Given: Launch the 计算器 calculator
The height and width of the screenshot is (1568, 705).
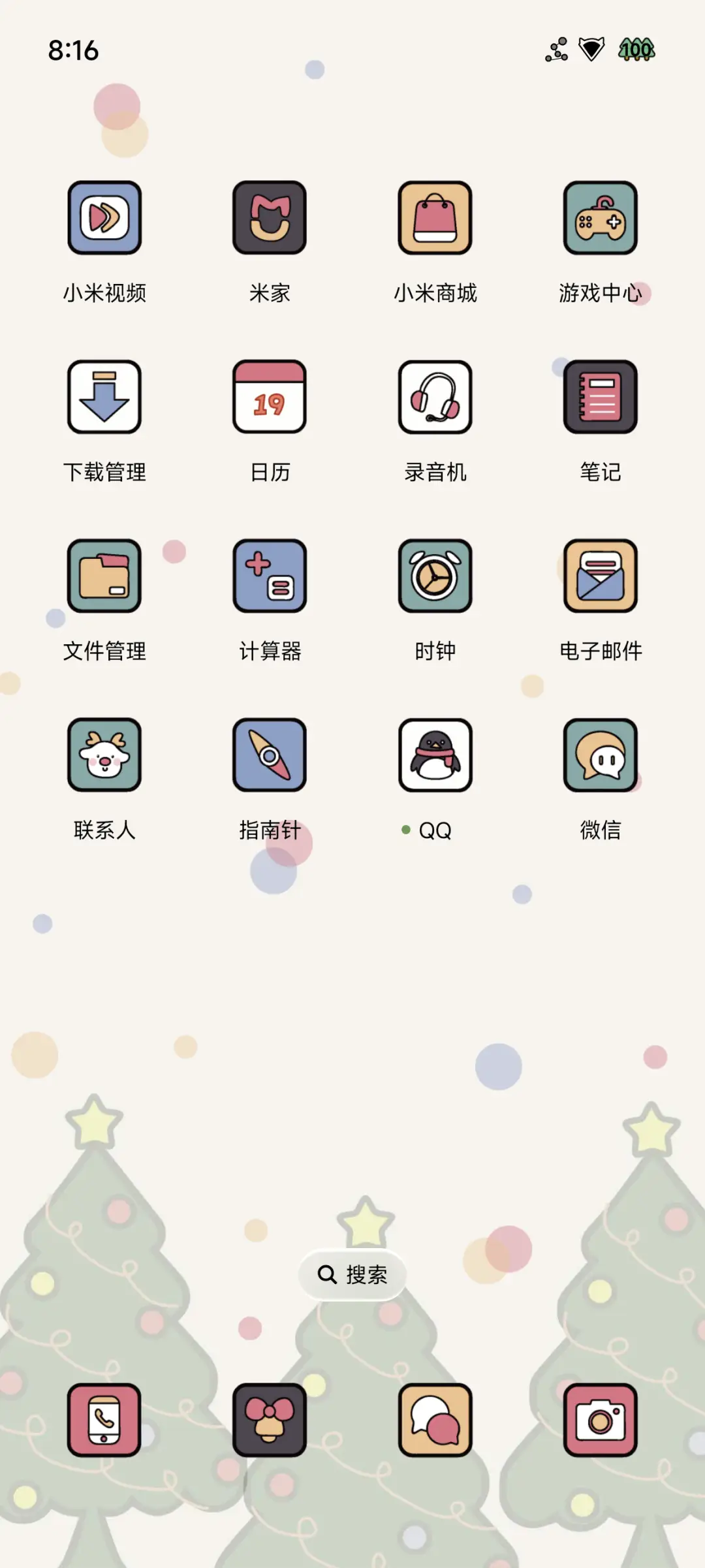Looking at the screenshot, I should click(x=270, y=576).
